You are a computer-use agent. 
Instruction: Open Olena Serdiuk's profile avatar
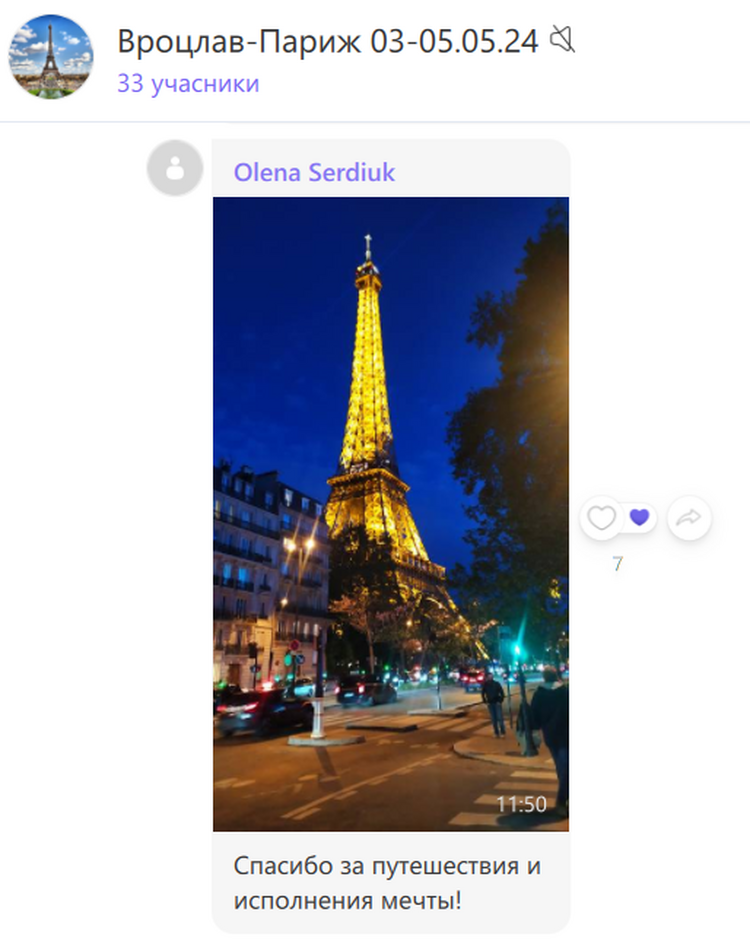175,168
